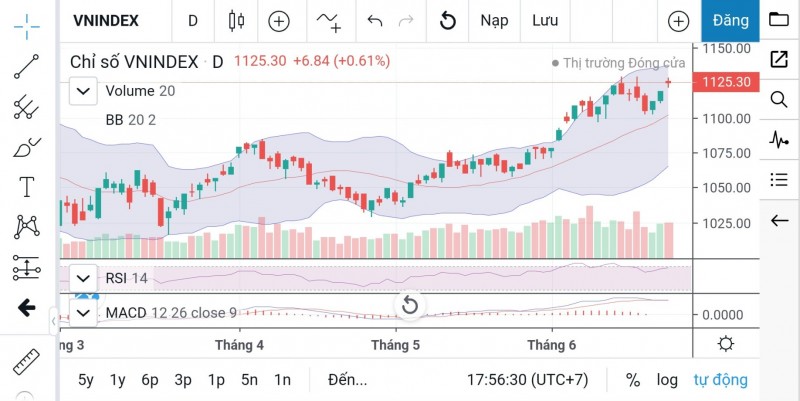Undo the last chart action
Viewport: 800px width, 401px height.
click(375, 20)
